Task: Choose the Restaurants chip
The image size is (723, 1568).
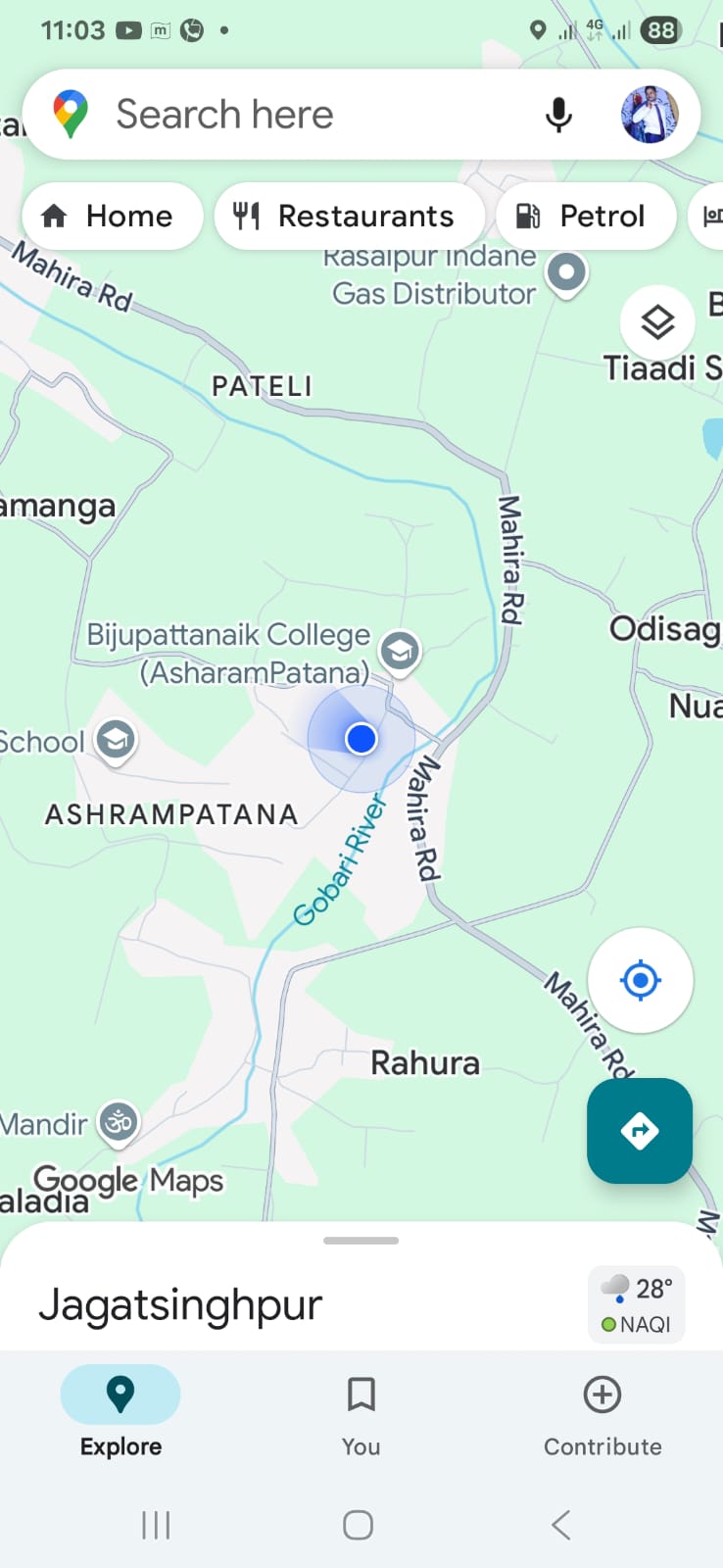Action: pos(349,216)
